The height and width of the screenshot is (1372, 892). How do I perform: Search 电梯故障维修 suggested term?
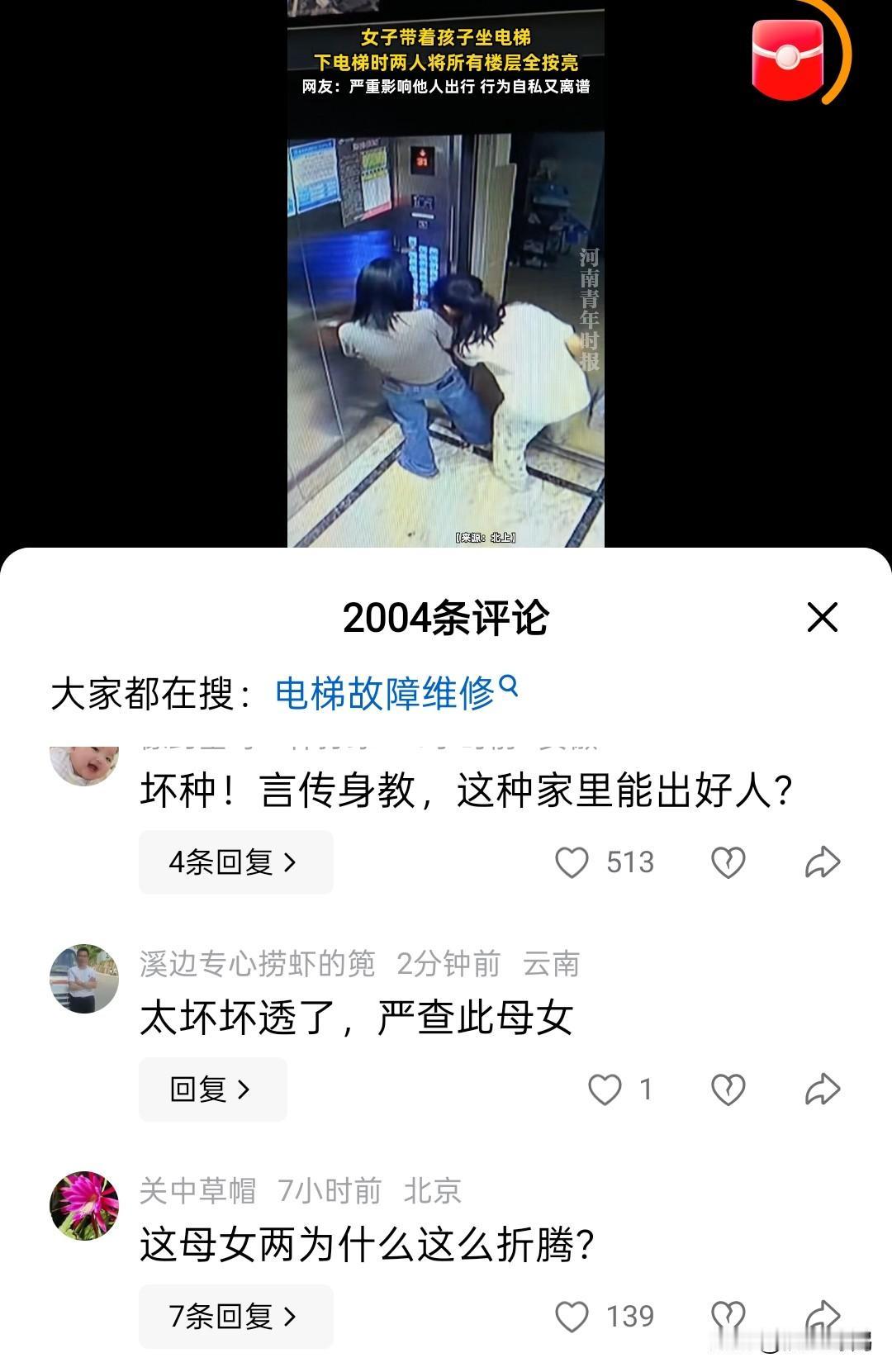396,693
